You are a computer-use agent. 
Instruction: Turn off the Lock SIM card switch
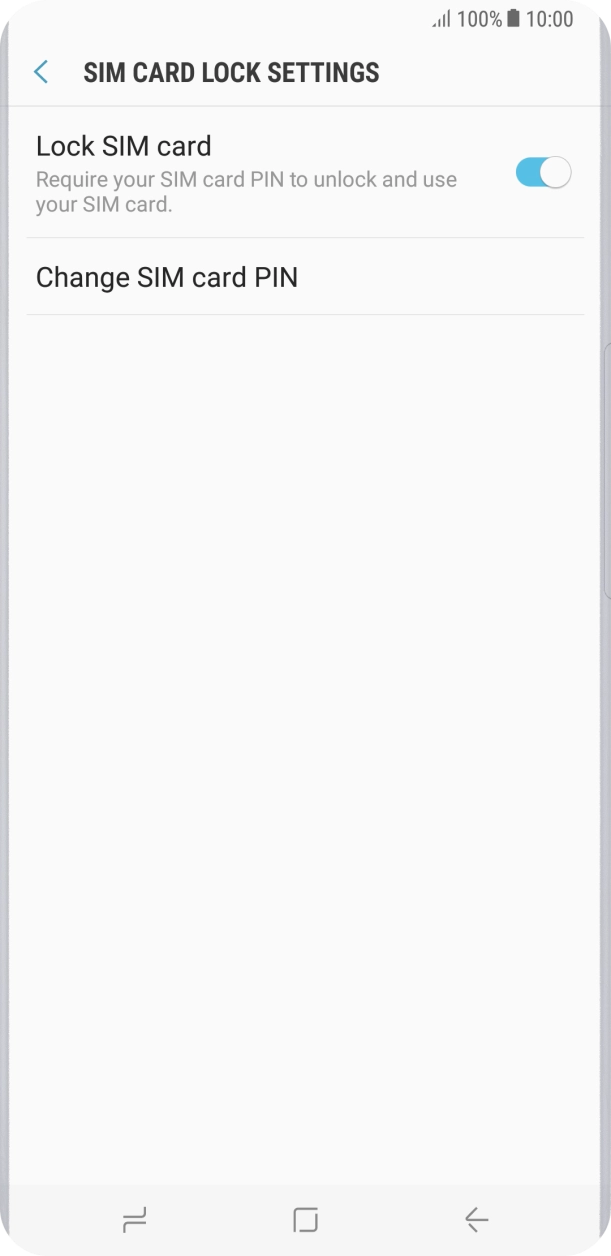[x=543, y=173]
